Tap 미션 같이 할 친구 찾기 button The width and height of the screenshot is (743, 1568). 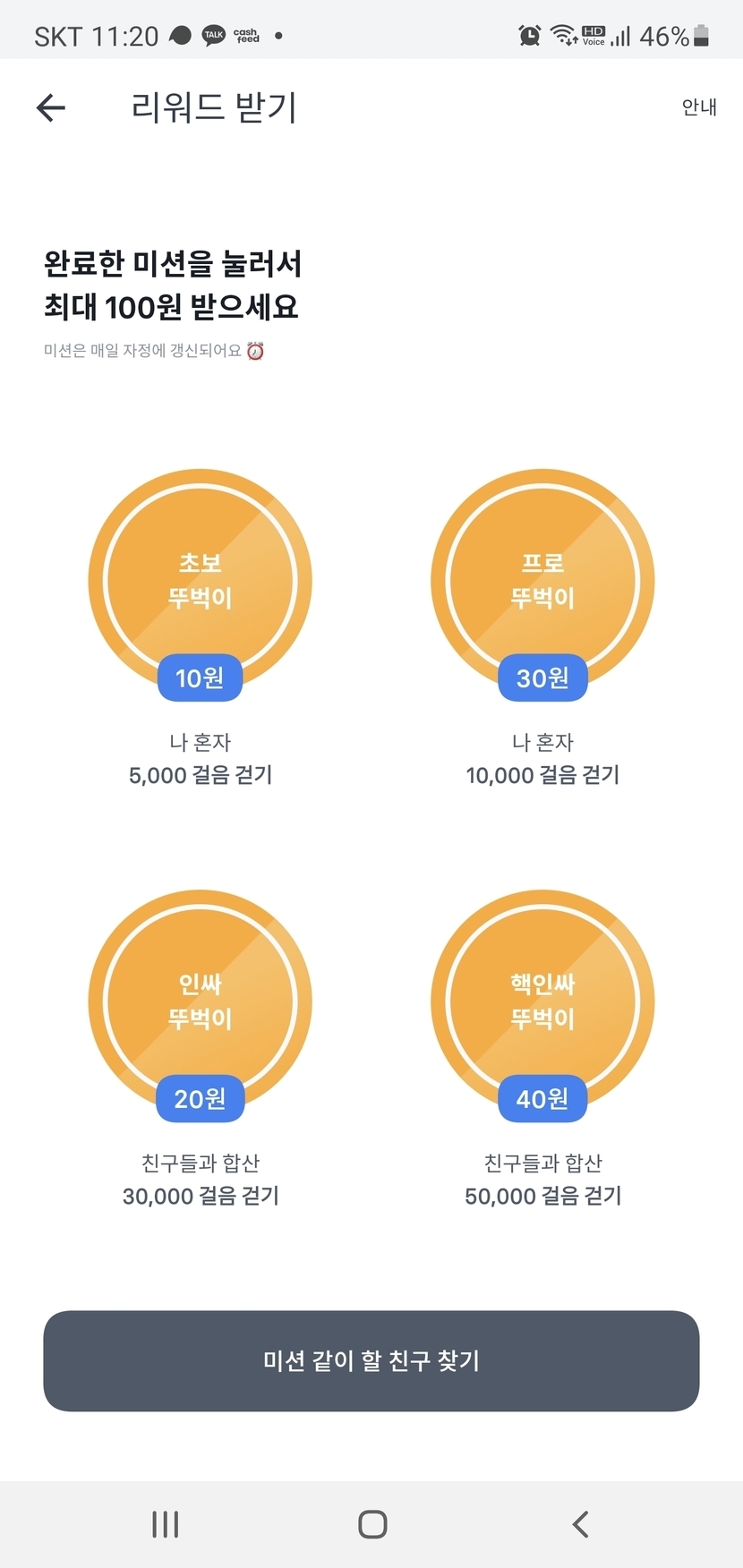[371, 1361]
